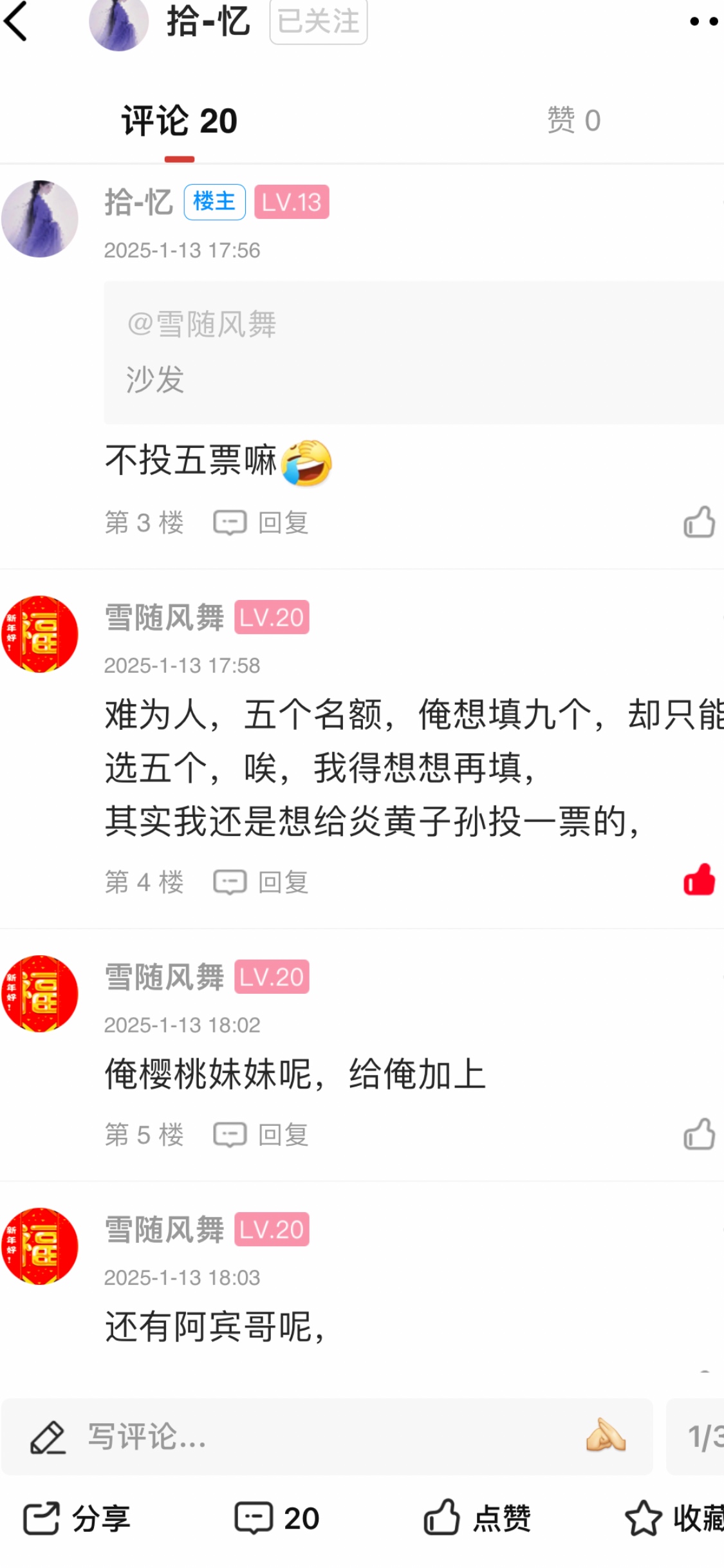Reply to the floor 3 comment
The height and width of the screenshot is (1568, 724).
point(261,523)
